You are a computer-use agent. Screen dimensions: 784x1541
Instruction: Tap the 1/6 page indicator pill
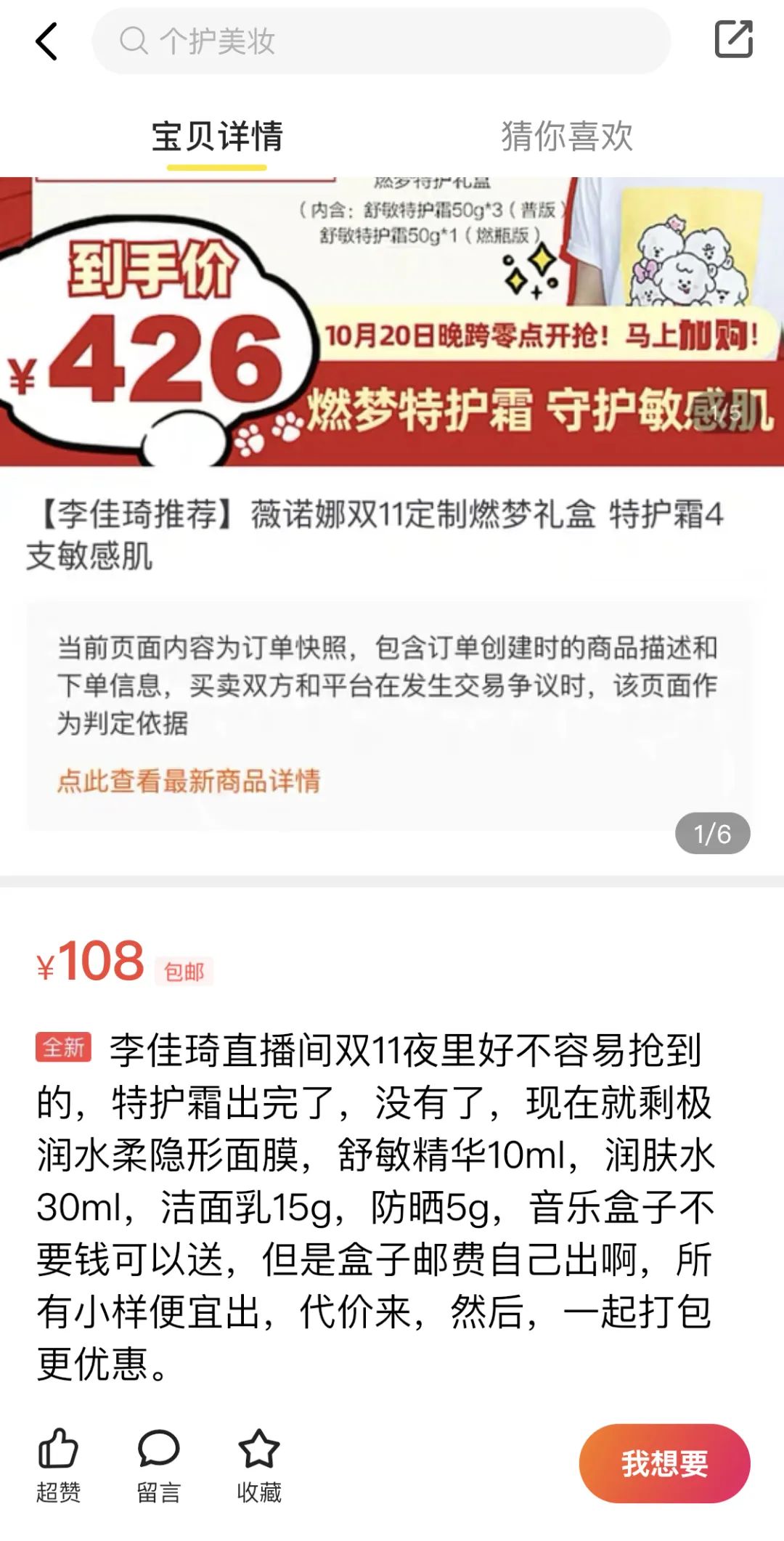point(714,835)
